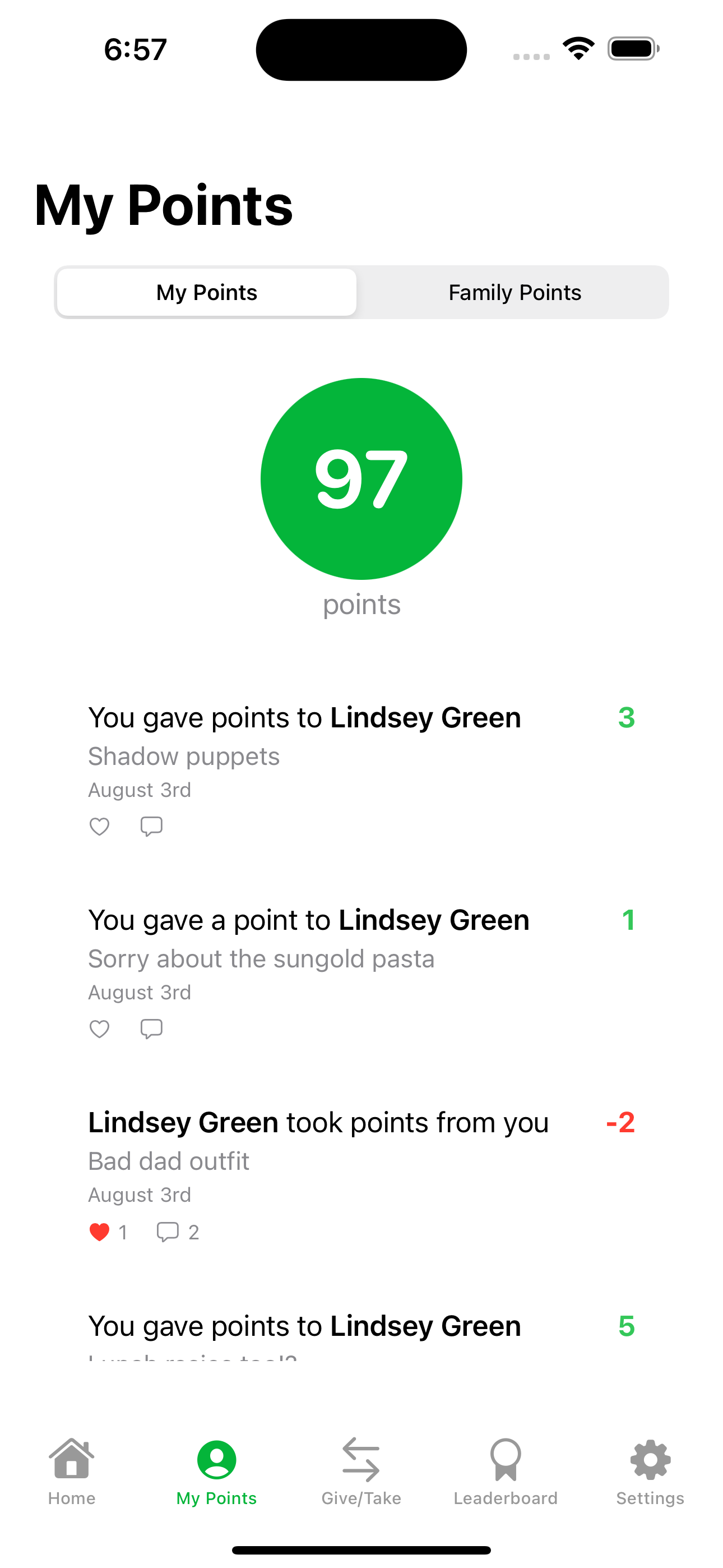Go to the Home tab

[x=72, y=1472]
